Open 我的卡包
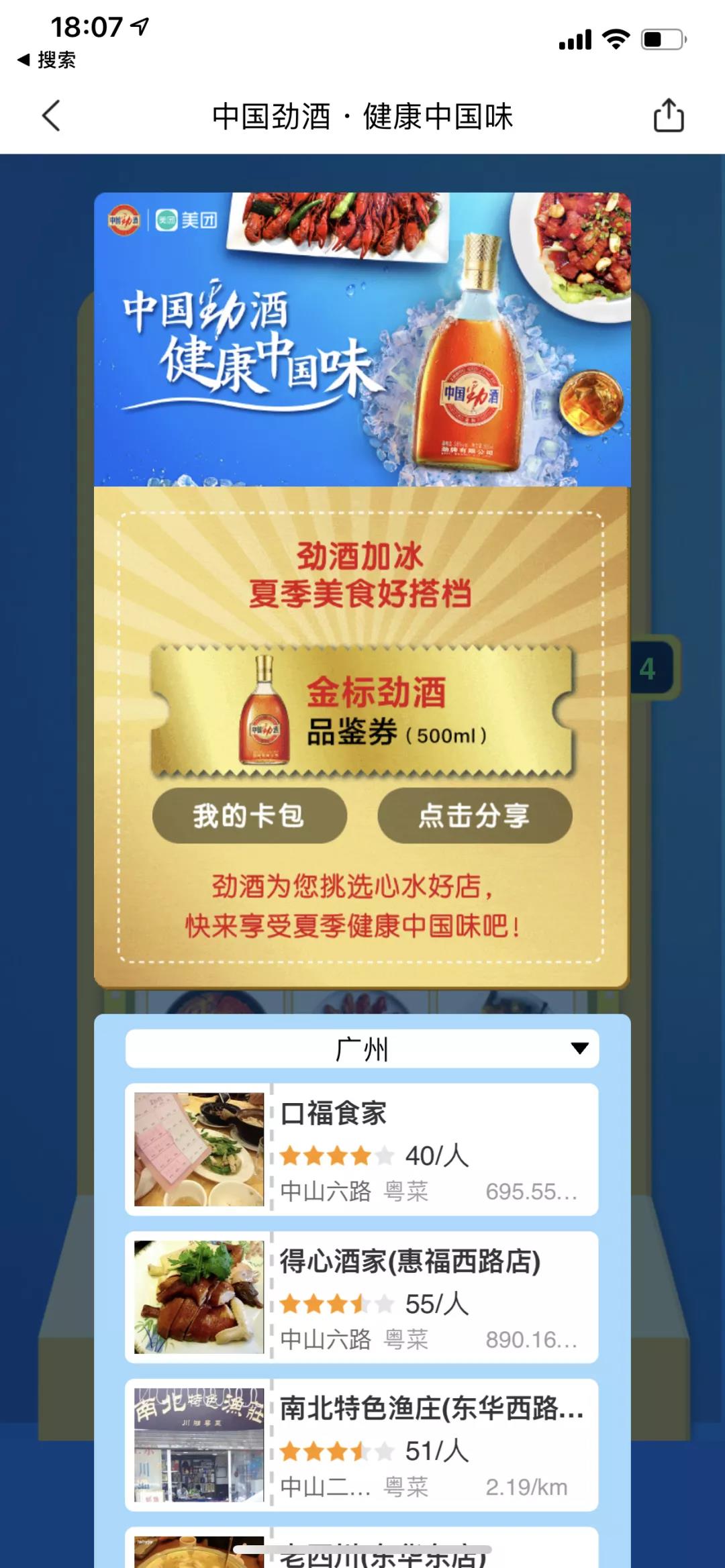 click(x=249, y=815)
